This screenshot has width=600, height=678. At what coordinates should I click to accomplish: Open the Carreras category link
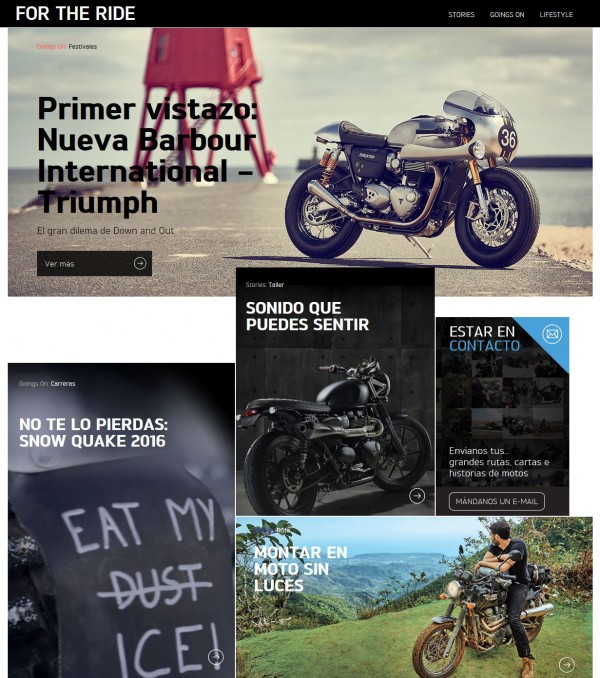(63, 383)
